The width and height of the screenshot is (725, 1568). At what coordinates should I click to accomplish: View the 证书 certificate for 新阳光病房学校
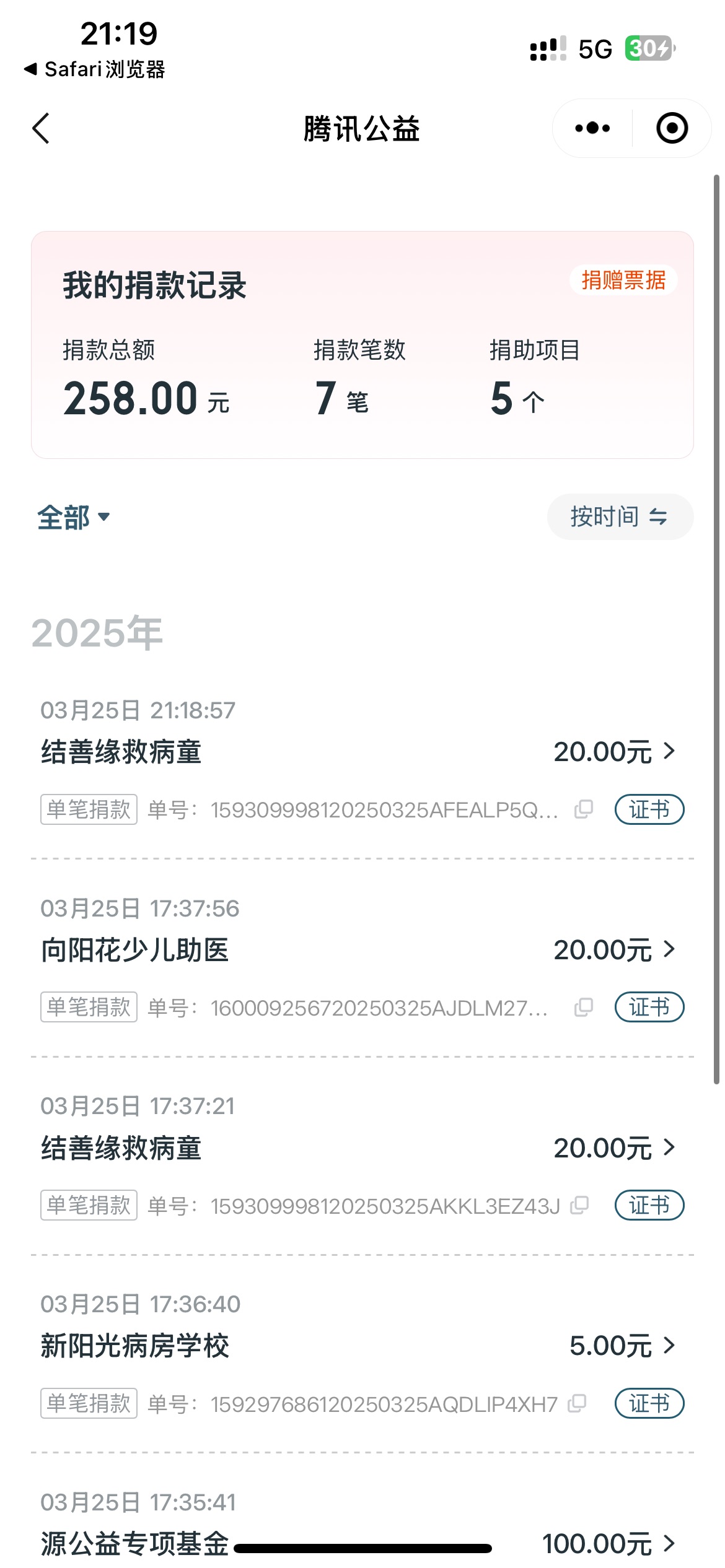tap(649, 1403)
